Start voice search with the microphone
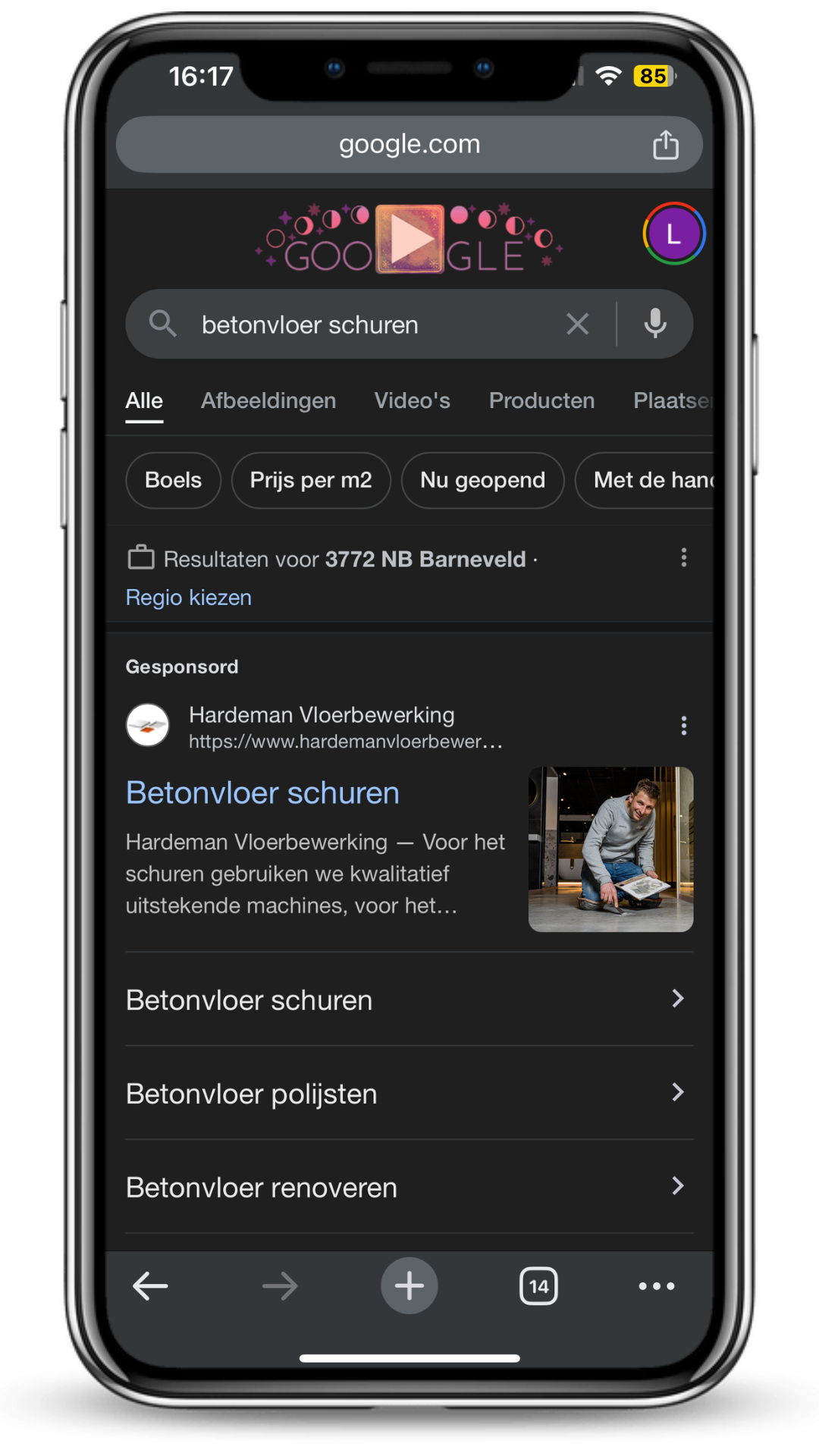Screen dimensions: 819x1456 click(655, 324)
